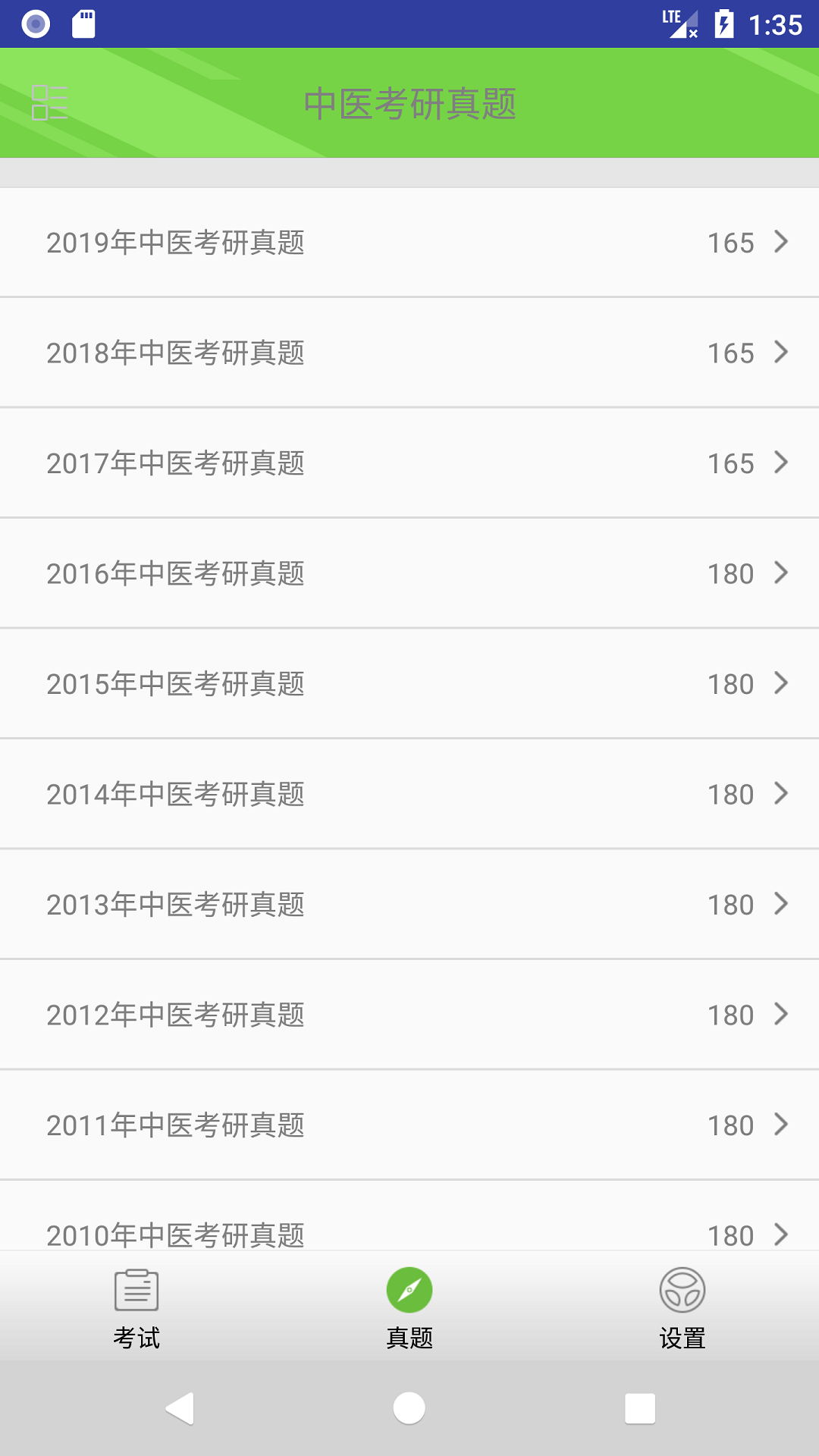Image resolution: width=819 pixels, height=1456 pixels.
Task: Tap the Android home circle icon
Action: [409, 1409]
